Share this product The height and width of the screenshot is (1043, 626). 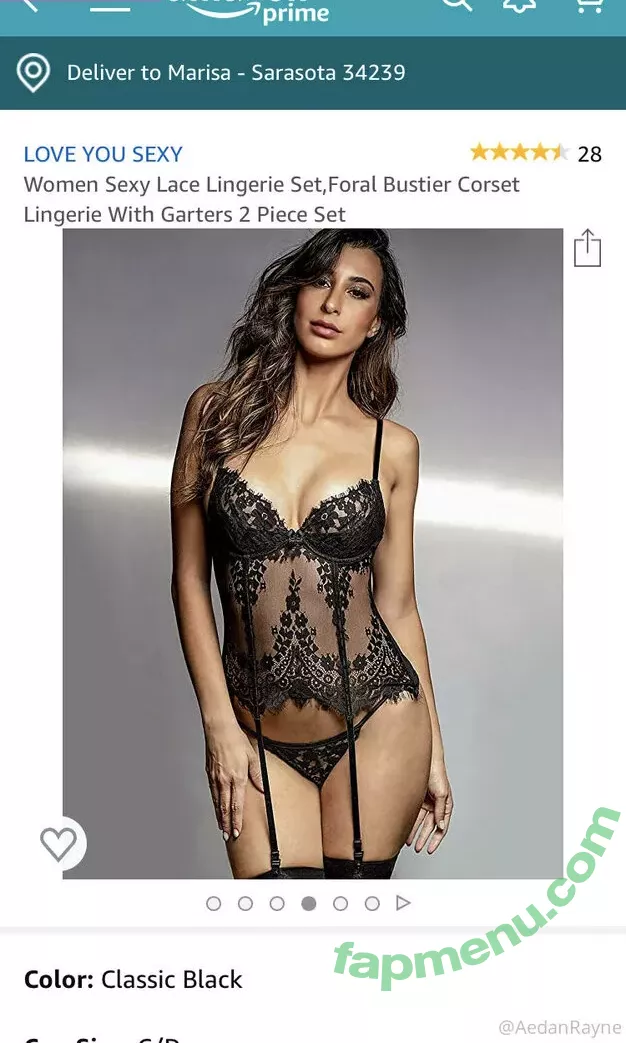point(587,248)
